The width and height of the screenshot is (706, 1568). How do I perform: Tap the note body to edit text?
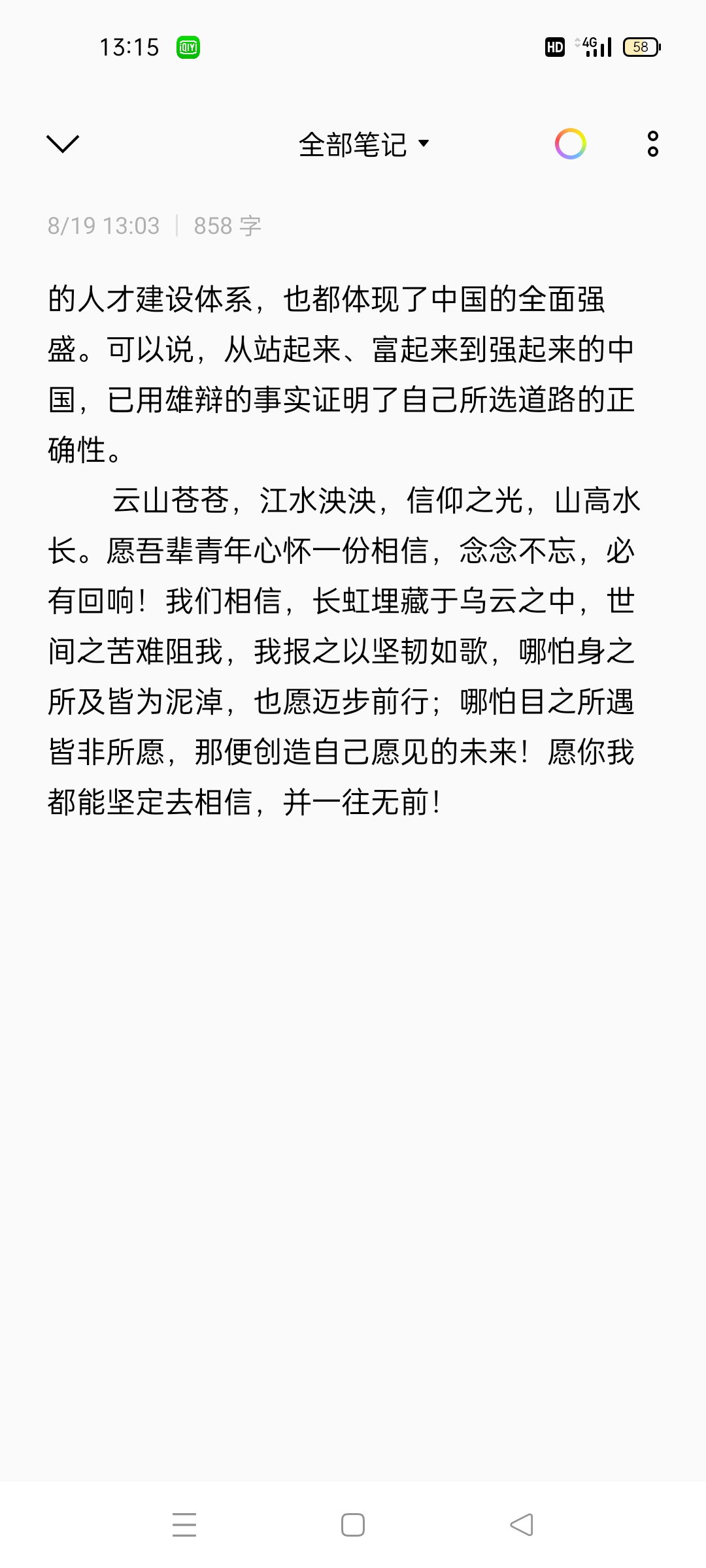coord(344,550)
